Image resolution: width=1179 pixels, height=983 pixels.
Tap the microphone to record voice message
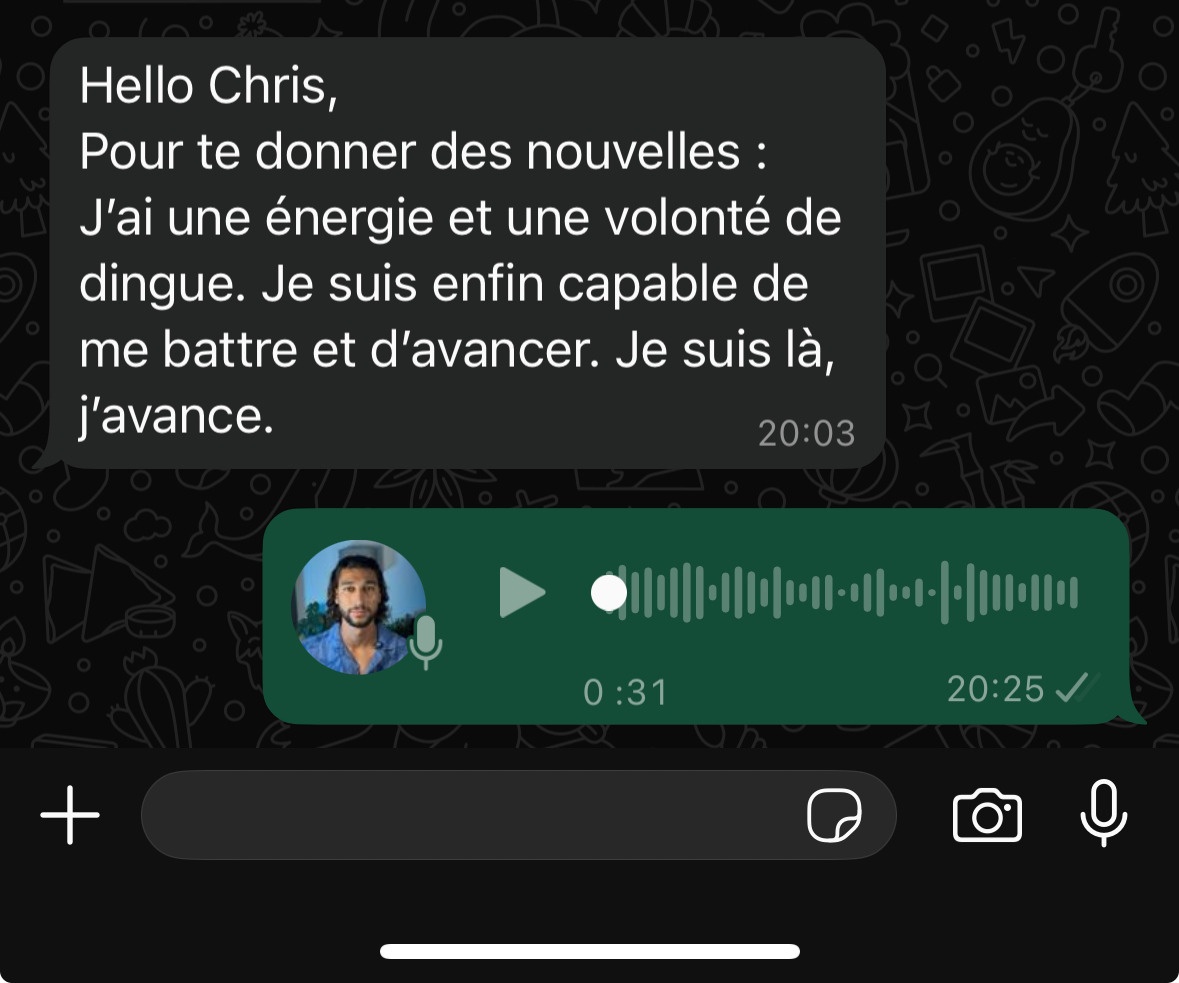tap(1104, 813)
